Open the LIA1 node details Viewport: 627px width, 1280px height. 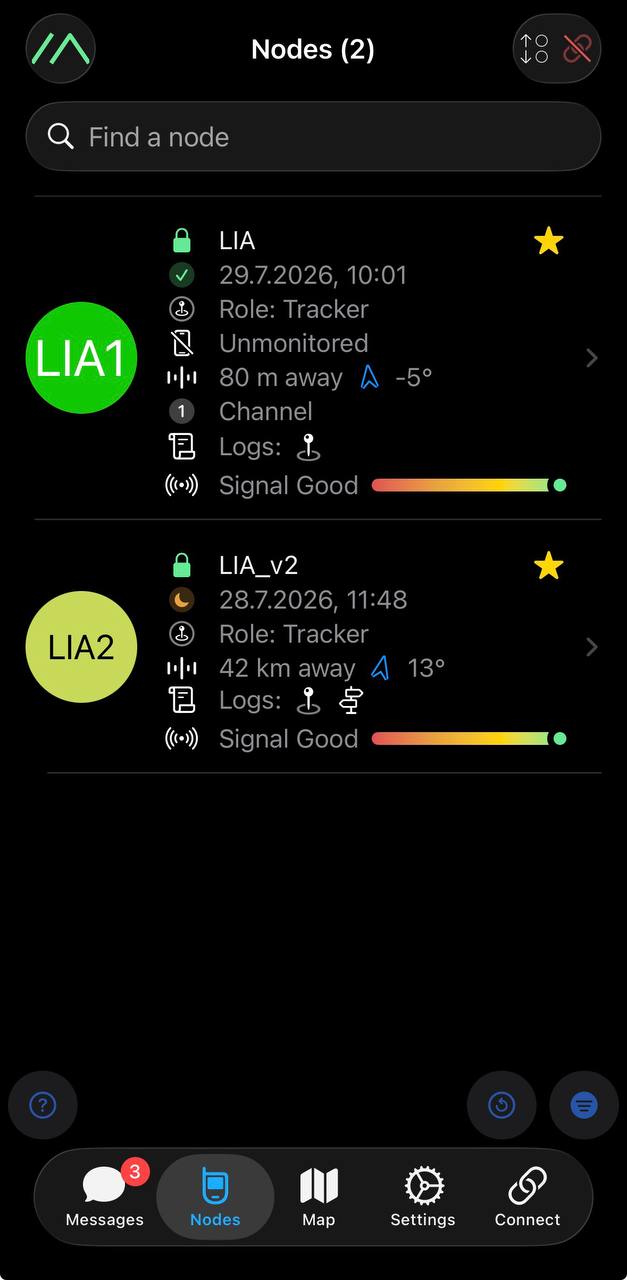pyautogui.click(x=313, y=358)
